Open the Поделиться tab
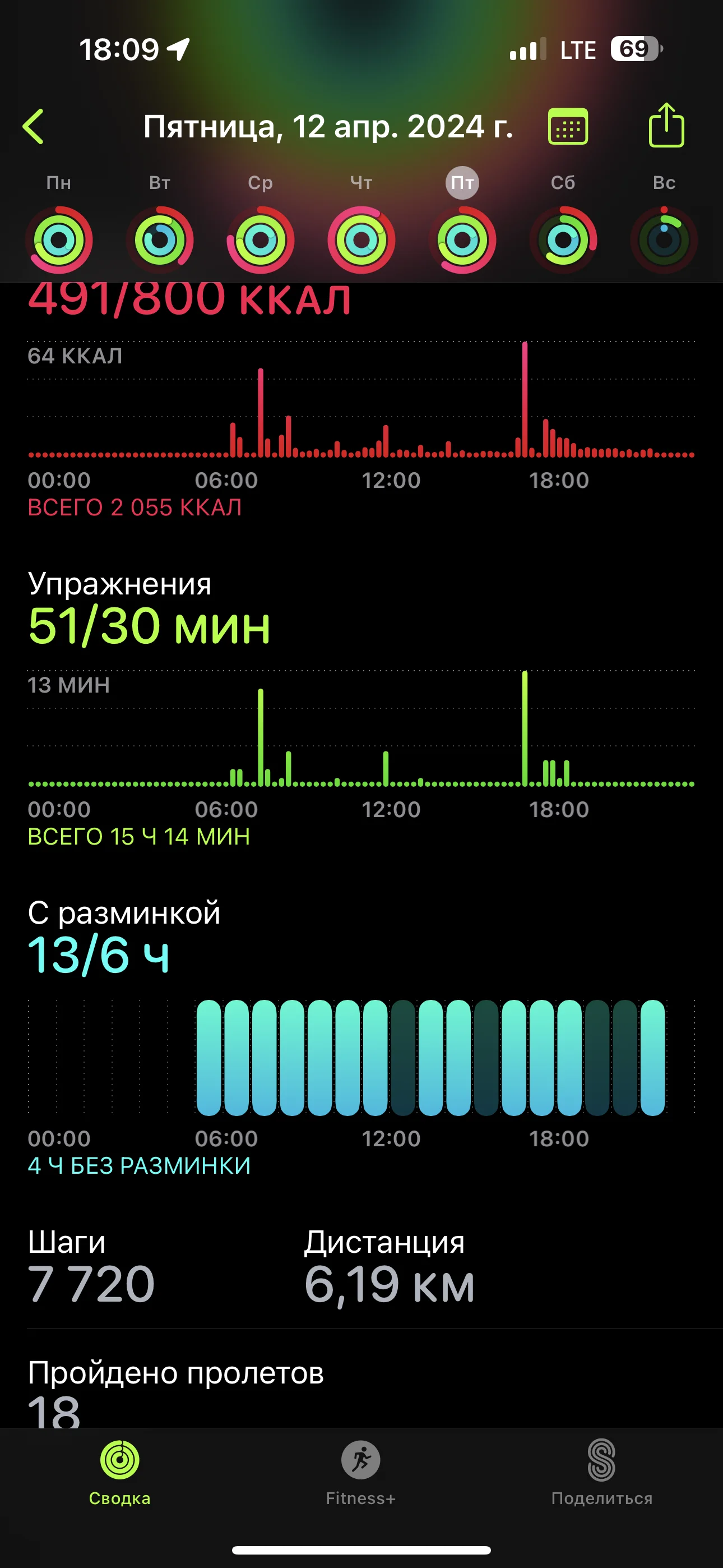723x1568 pixels. (602, 1473)
